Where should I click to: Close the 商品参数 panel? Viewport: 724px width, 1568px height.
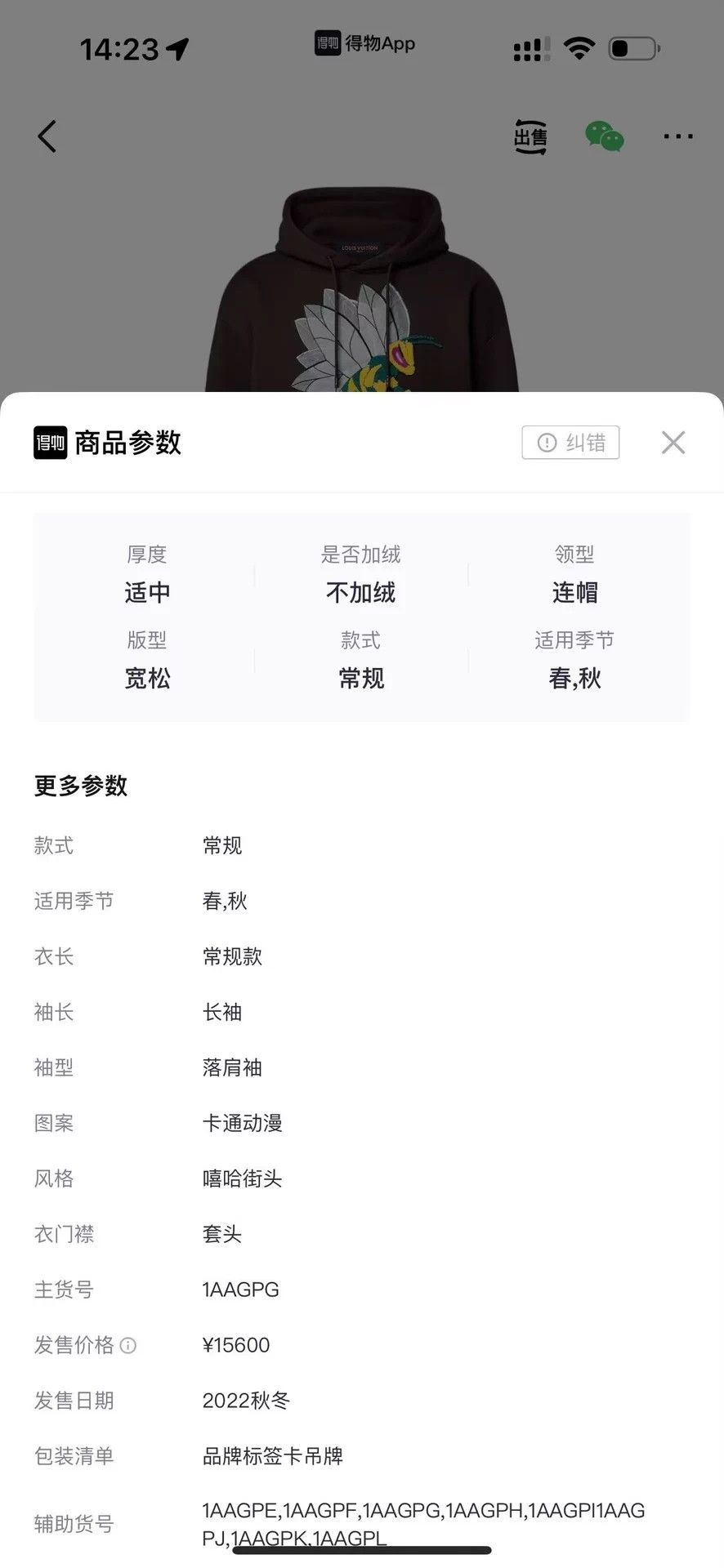(x=673, y=443)
